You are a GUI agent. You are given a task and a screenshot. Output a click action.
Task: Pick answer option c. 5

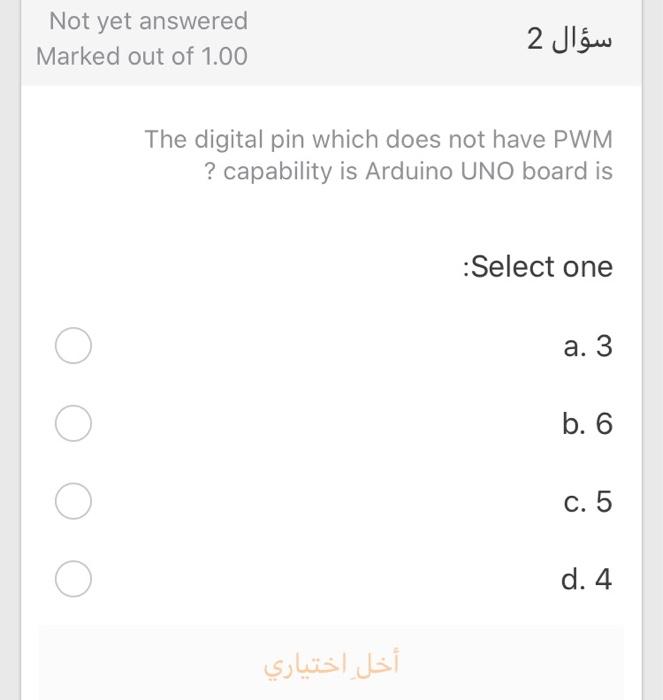pos(73,501)
